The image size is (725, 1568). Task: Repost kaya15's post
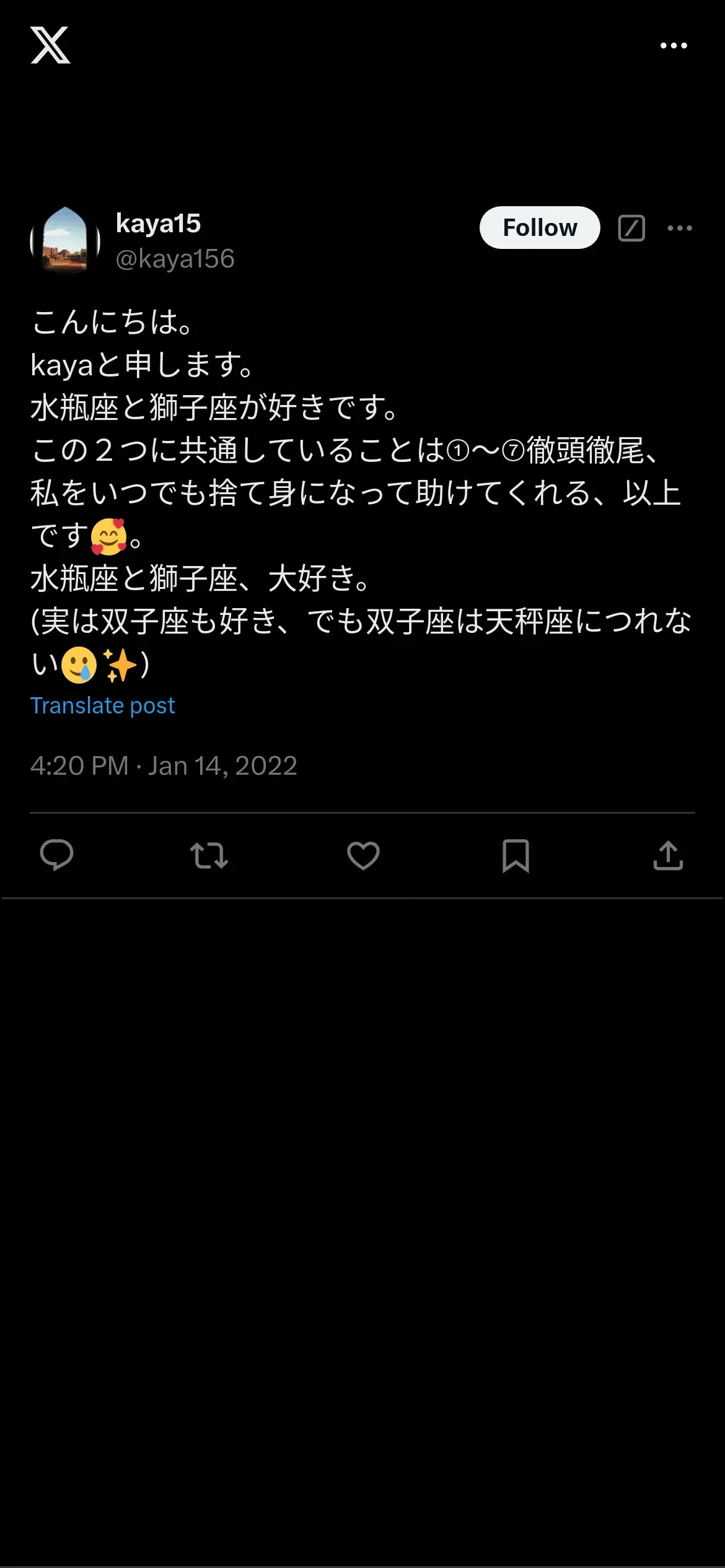point(209,855)
